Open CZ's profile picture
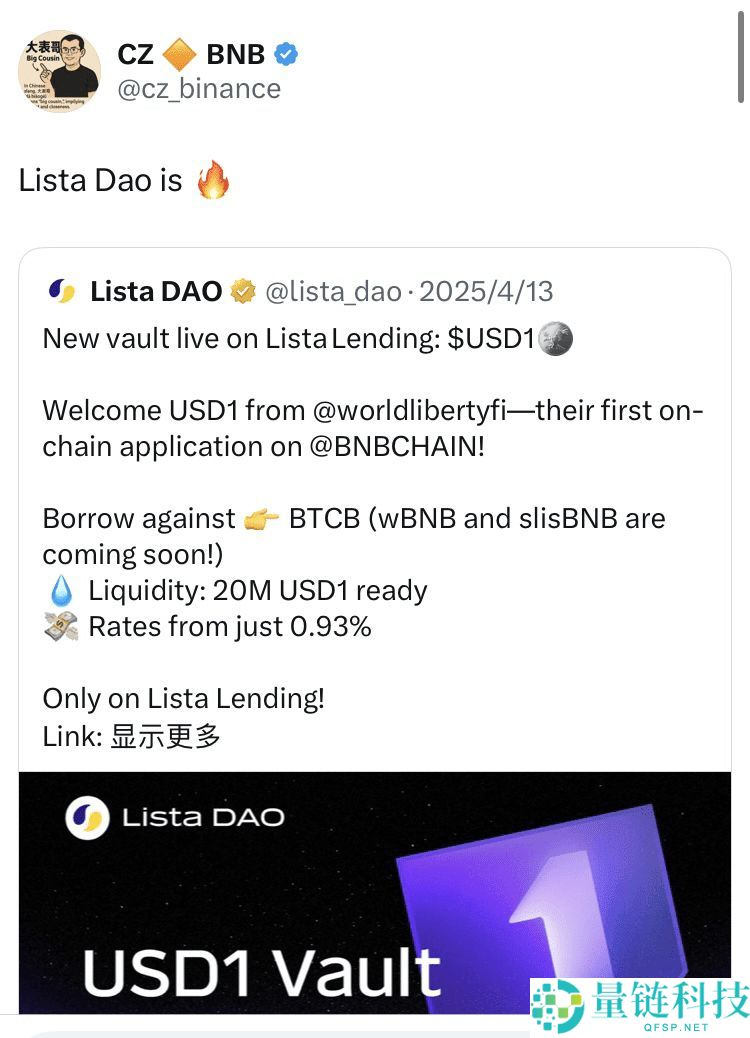750x1038 pixels. (x=59, y=71)
